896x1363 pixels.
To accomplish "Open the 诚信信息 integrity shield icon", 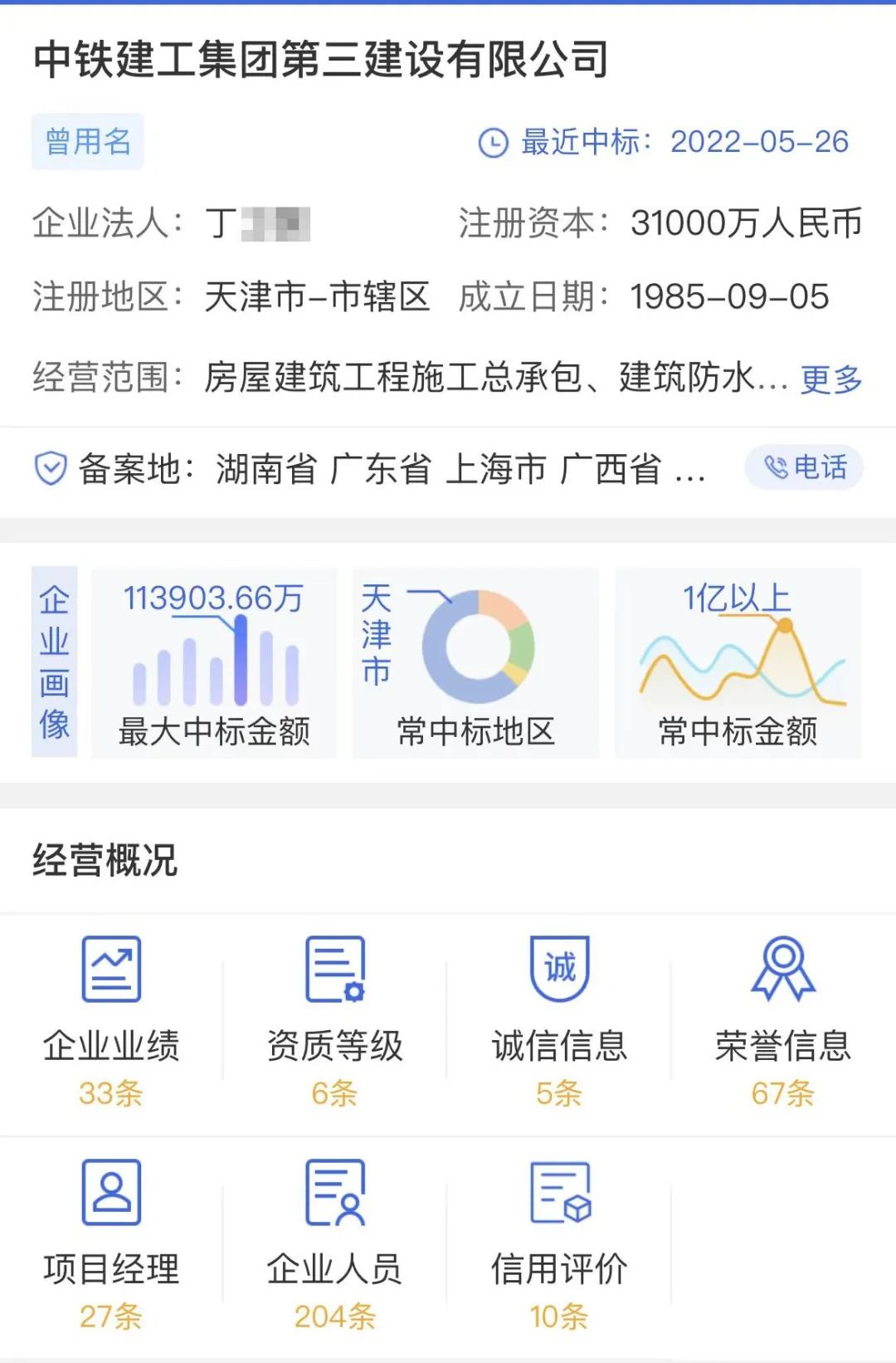I will [560, 970].
